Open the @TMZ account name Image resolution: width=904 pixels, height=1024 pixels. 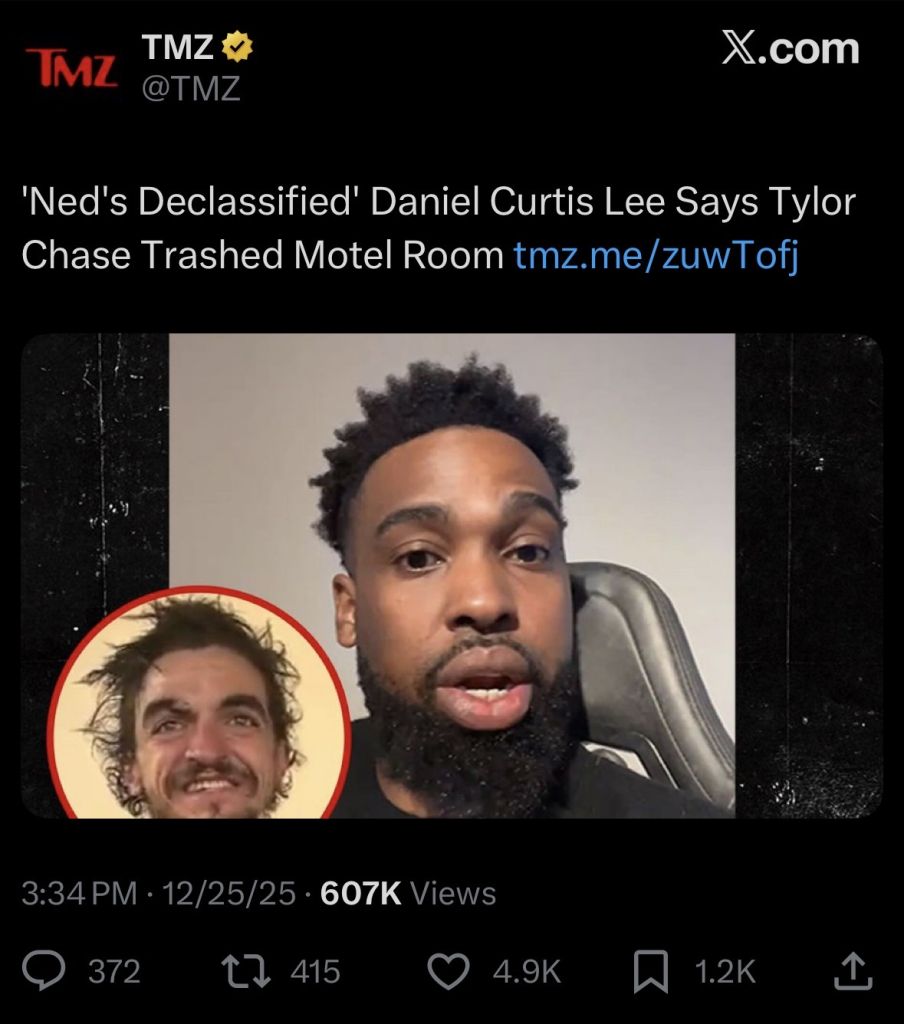click(191, 88)
